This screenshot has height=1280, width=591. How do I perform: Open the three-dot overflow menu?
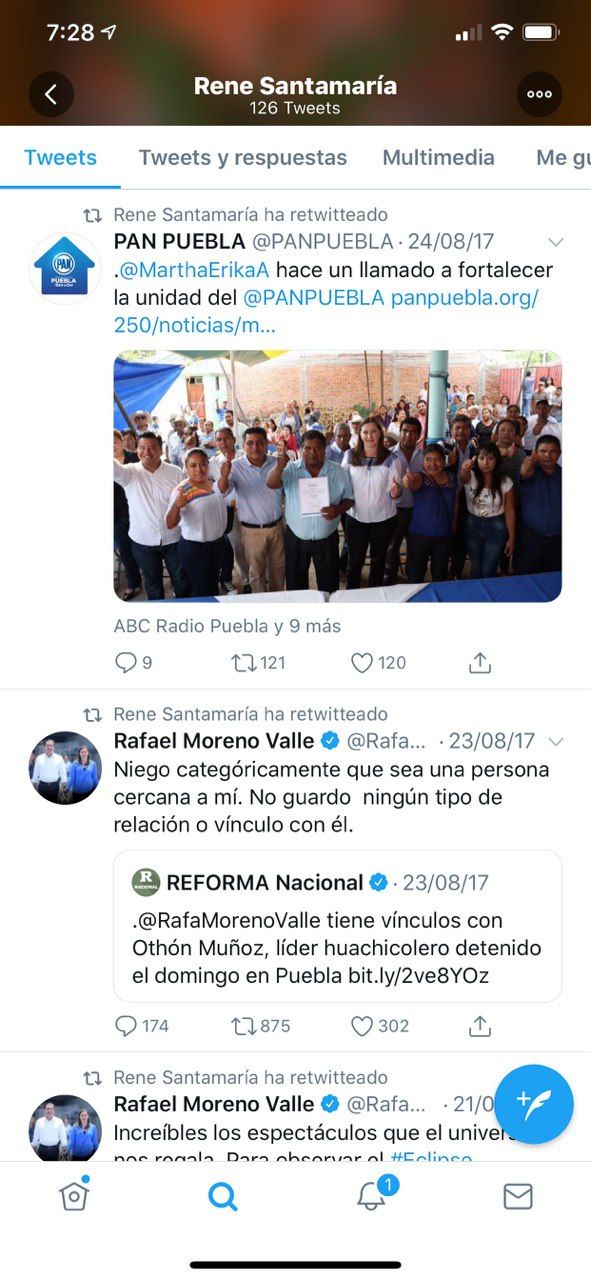pos(539,95)
